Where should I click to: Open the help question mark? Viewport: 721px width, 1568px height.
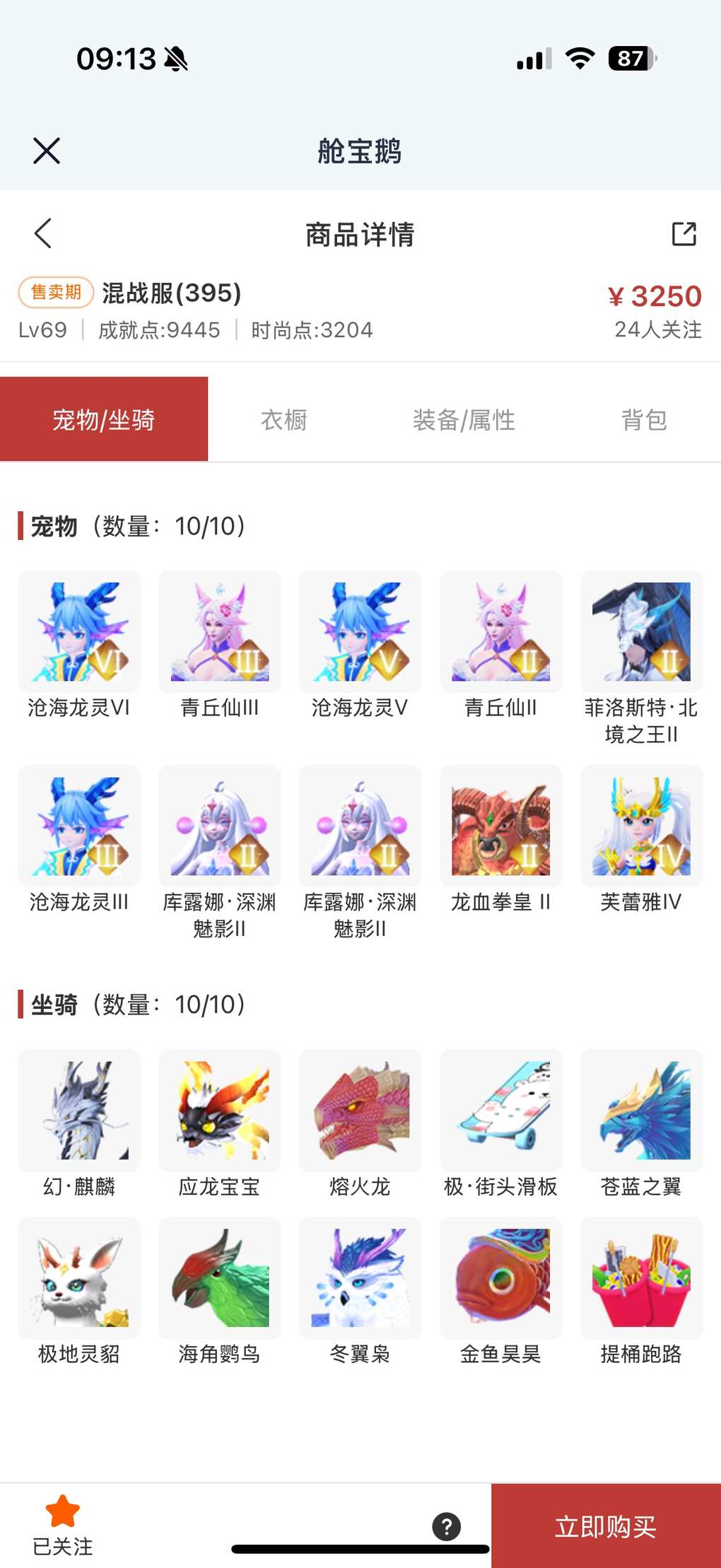pos(447,1526)
